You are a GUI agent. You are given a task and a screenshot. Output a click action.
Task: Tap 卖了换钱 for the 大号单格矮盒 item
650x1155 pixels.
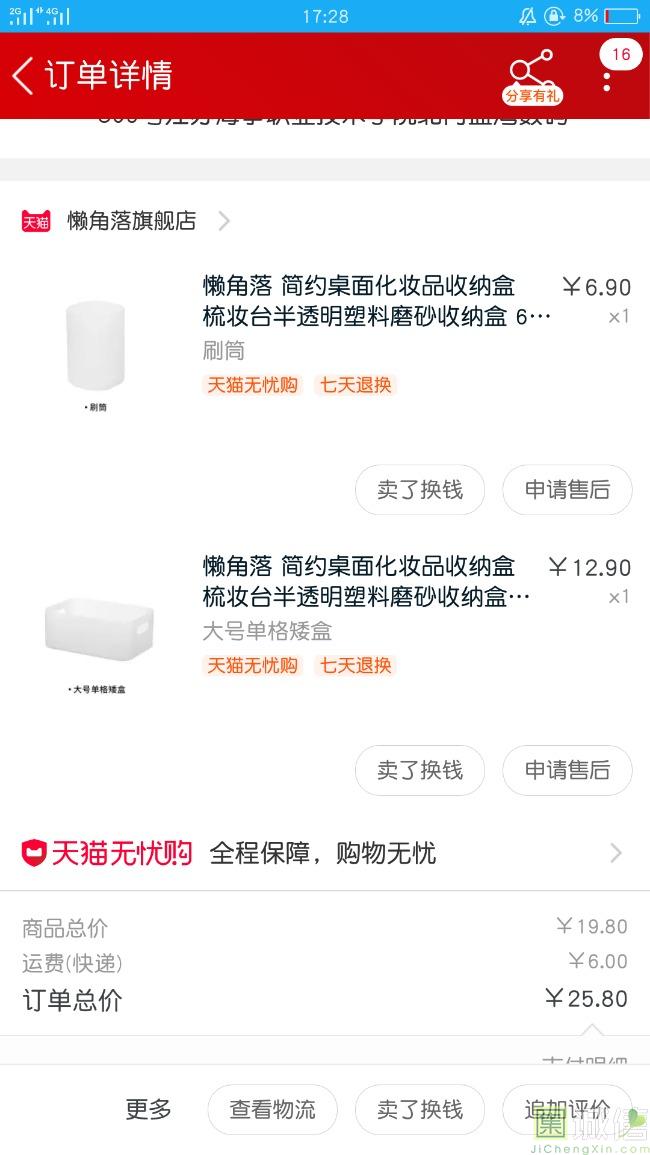tap(420, 770)
